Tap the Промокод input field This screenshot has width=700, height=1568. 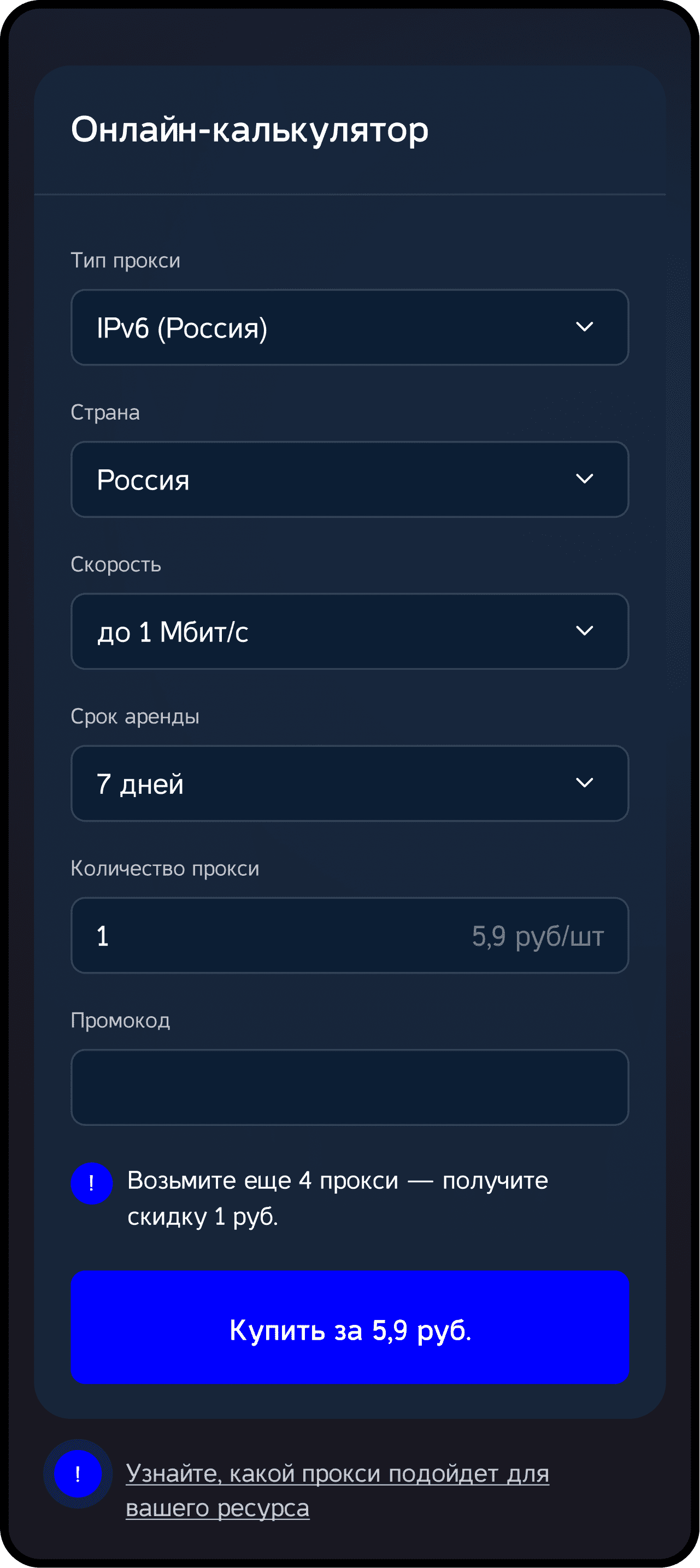tap(349, 1088)
